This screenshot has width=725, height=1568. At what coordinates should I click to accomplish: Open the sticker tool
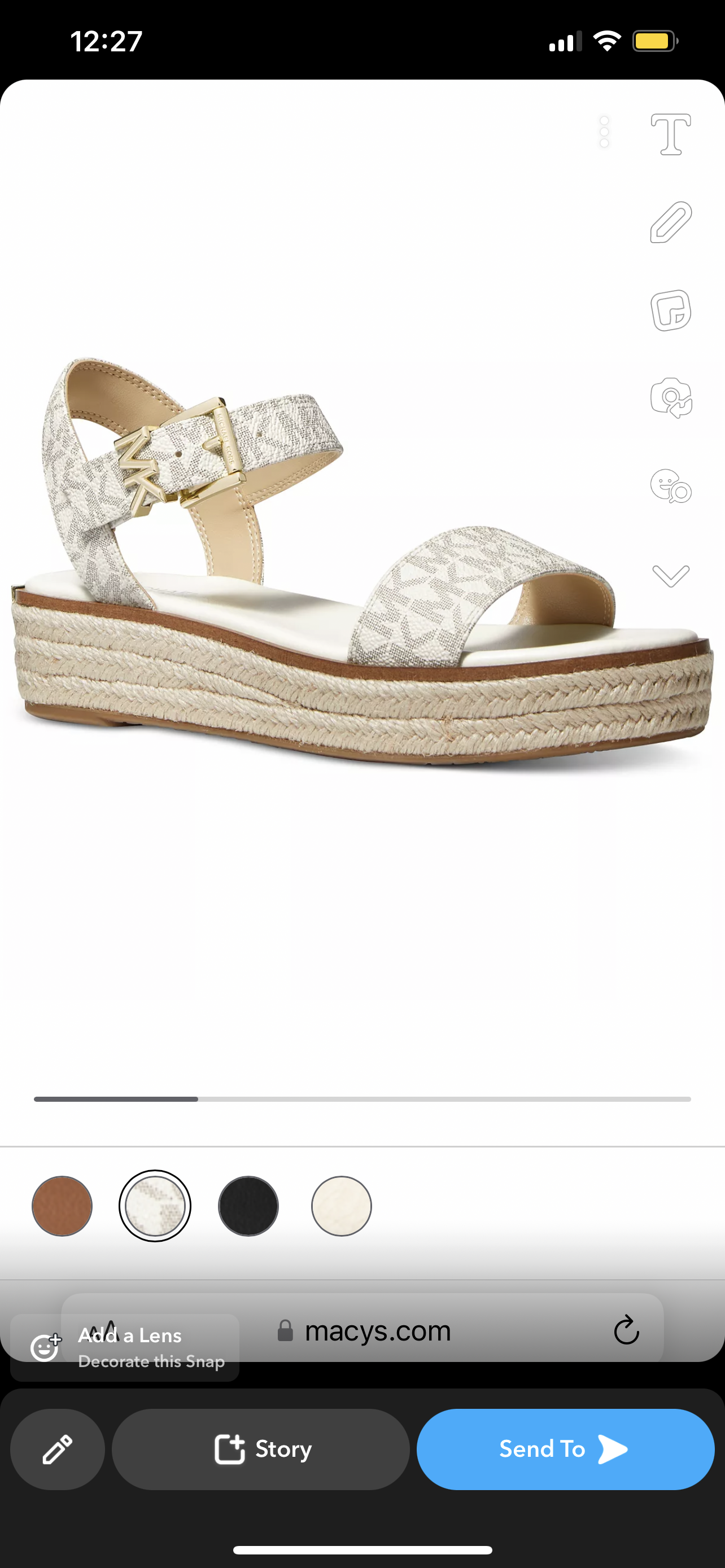[x=670, y=310]
